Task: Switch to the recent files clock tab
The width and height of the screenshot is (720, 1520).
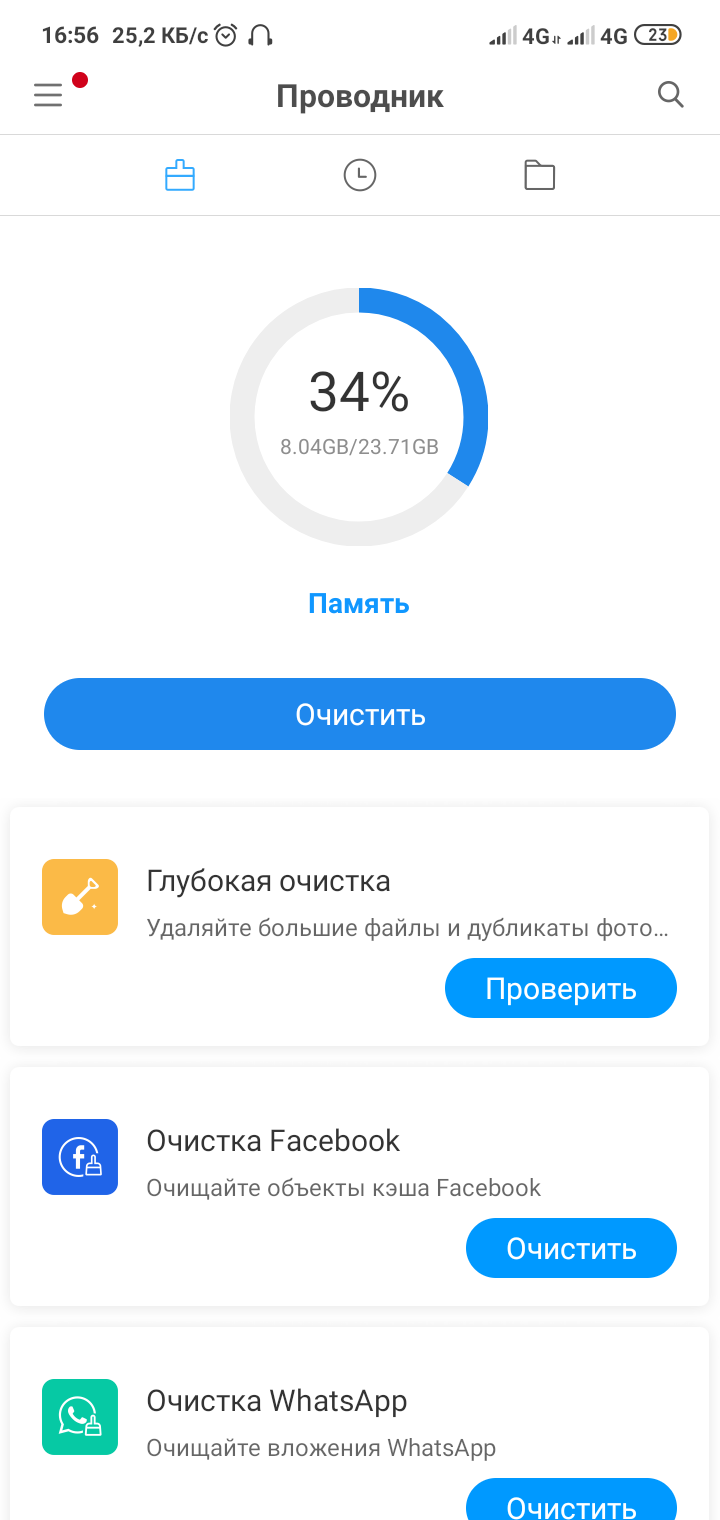Action: click(360, 176)
